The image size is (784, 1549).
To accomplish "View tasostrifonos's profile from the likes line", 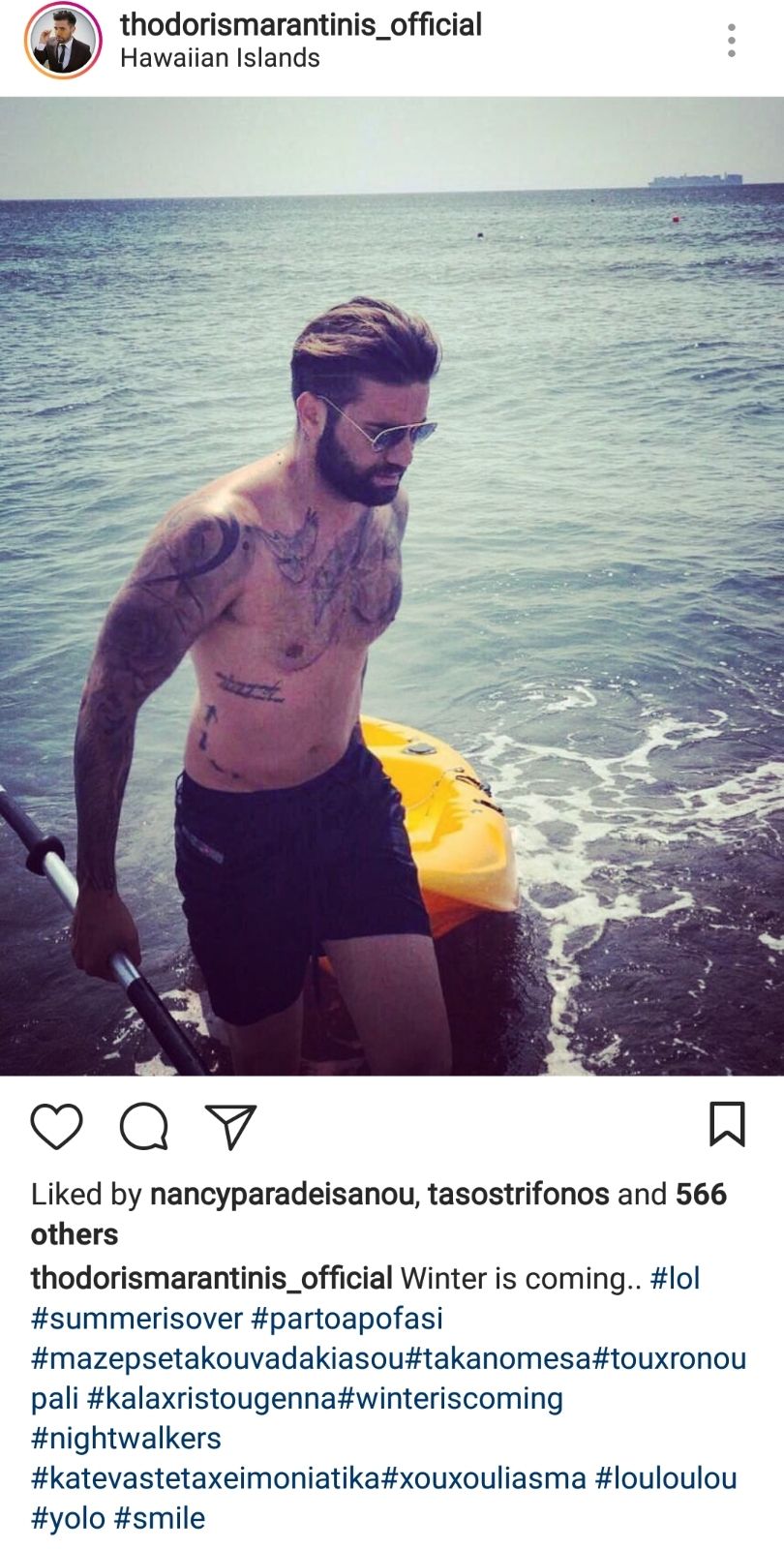I will [518, 1195].
